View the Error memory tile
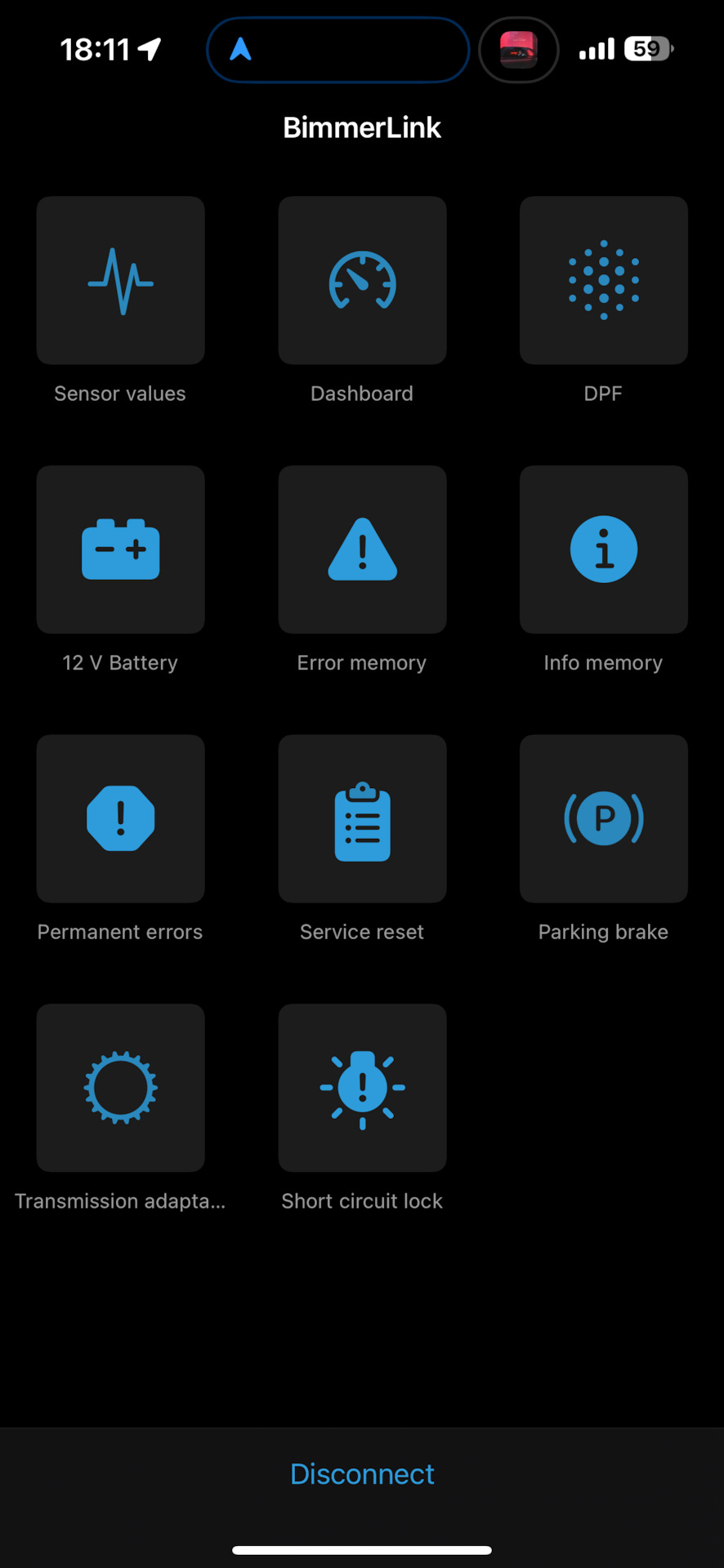The width and height of the screenshot is (724, 1568). [362, 550]
